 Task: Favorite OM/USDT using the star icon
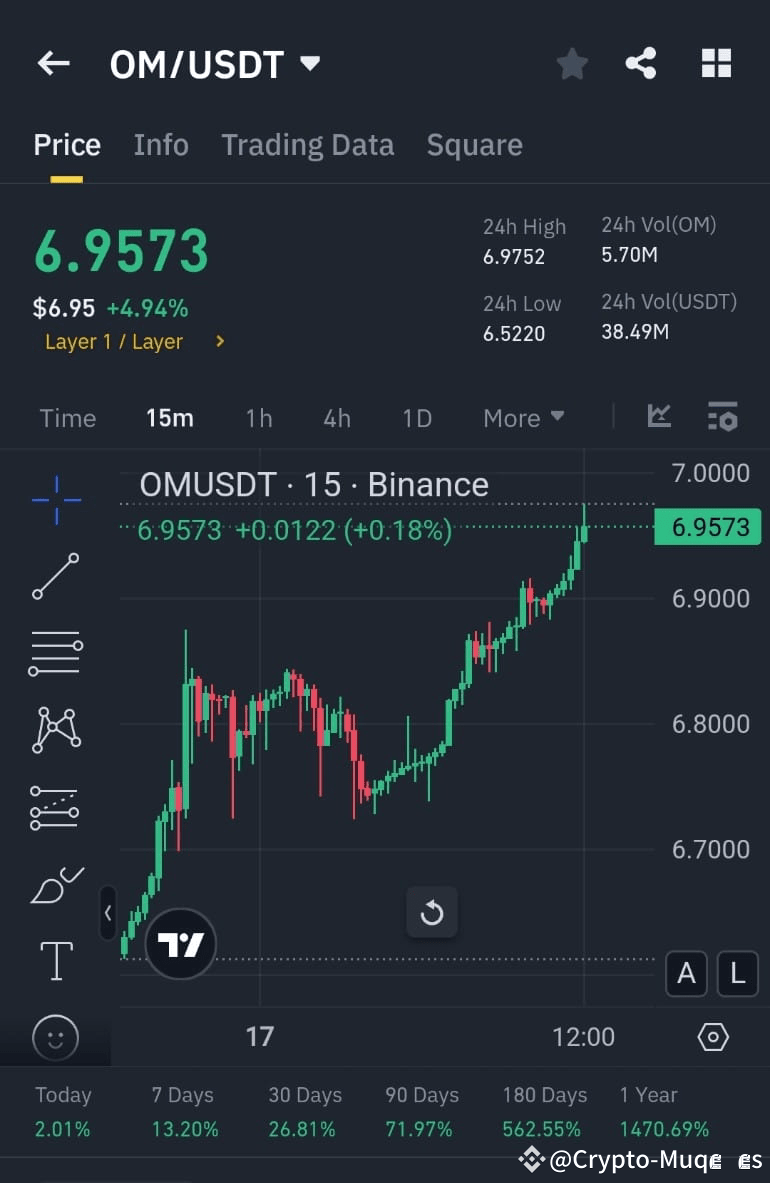(x=572, y=63)
